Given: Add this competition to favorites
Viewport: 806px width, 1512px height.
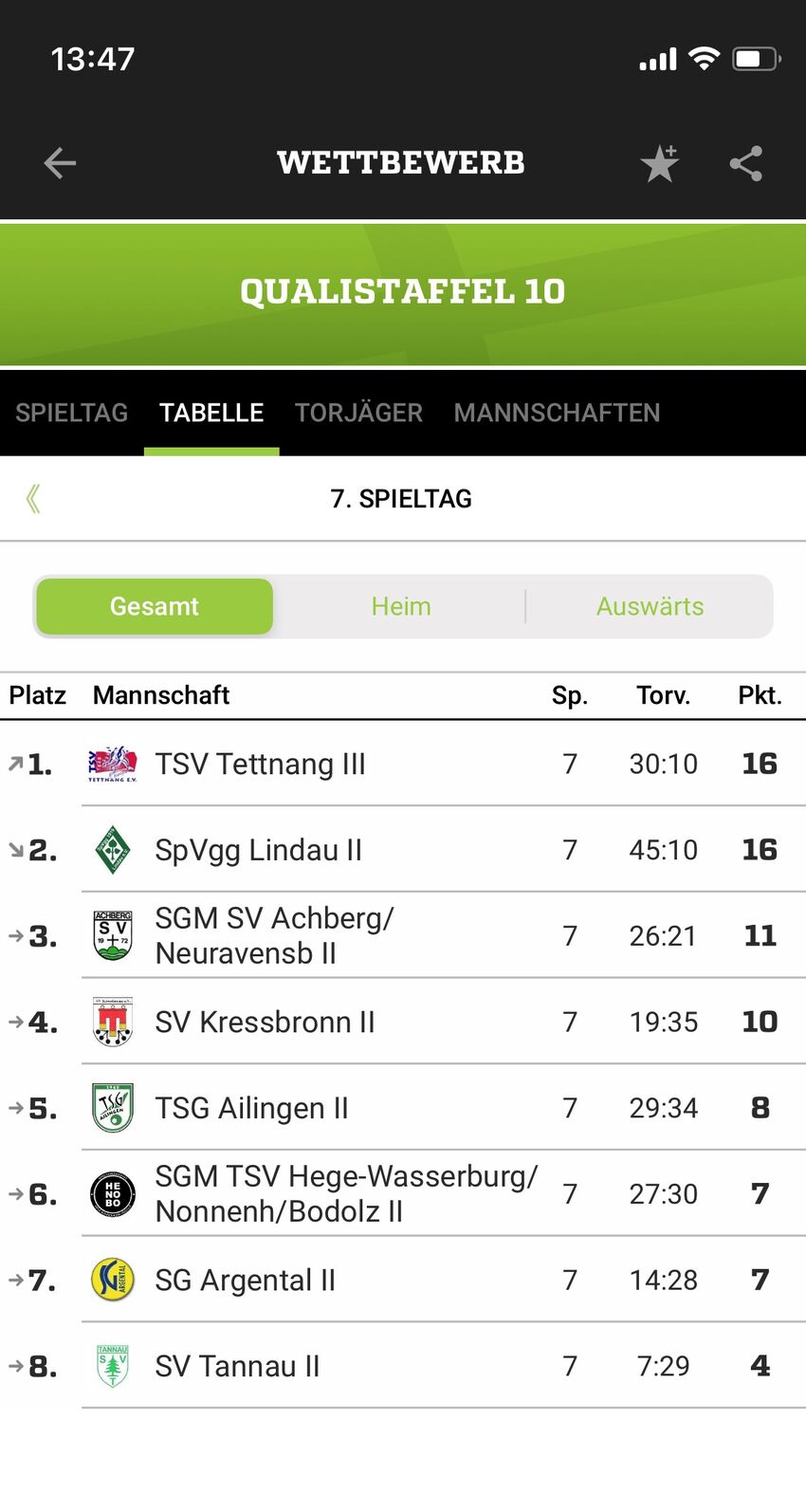Looking at the screenshot, I should pyautogui.click(x=659, y=163).
